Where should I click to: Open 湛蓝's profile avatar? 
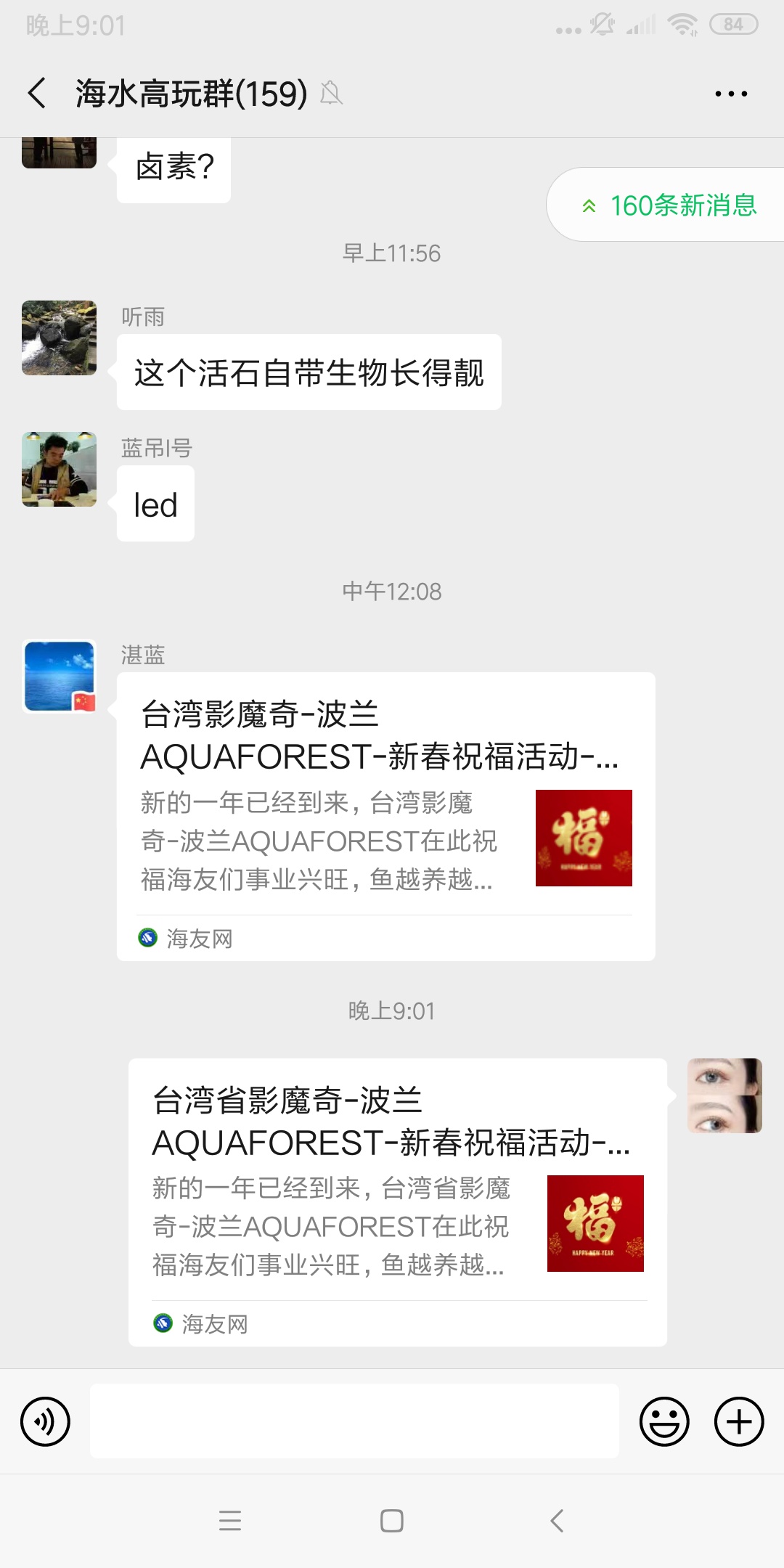click(59, 677)
